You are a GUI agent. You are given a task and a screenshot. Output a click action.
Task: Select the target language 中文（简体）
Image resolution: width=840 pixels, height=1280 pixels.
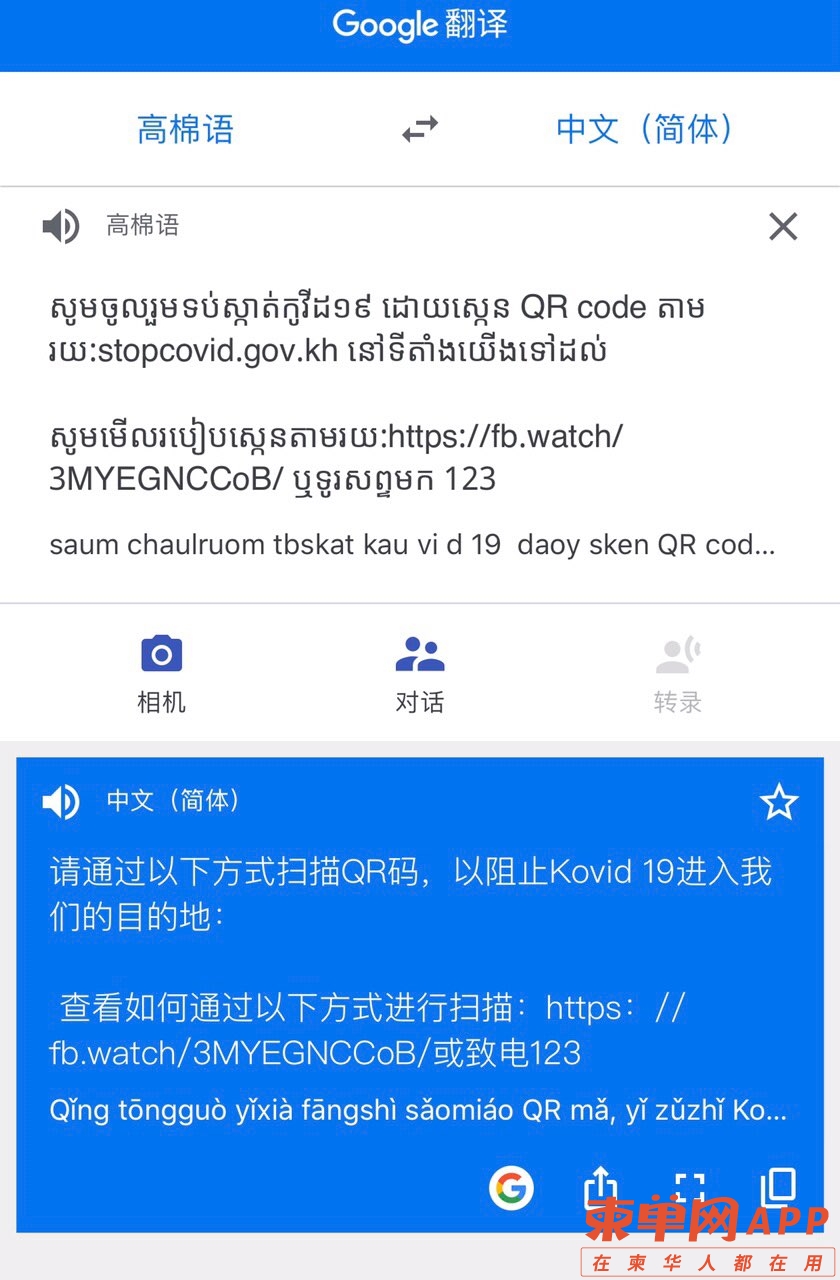click(645, 129)
